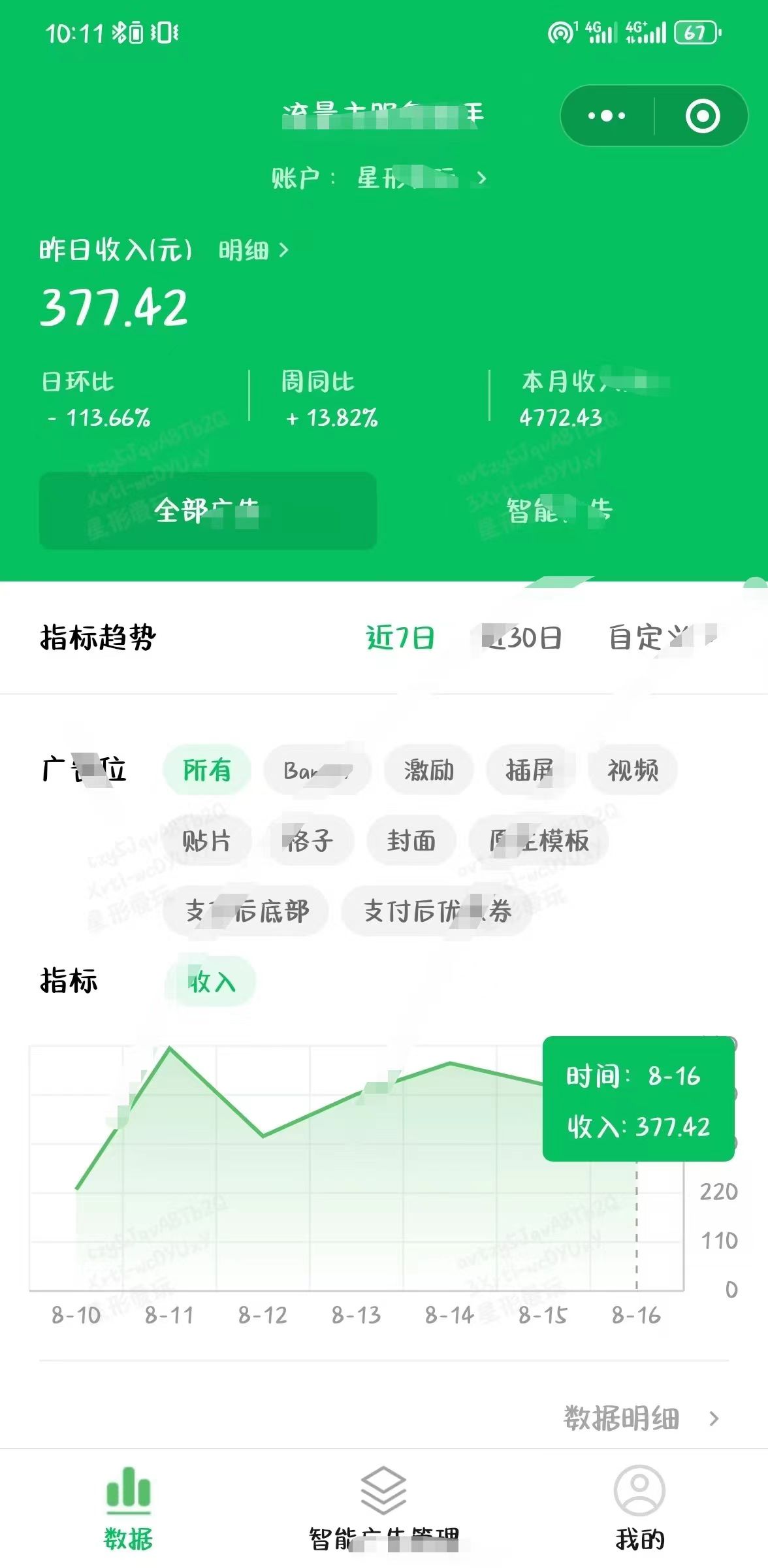768x1568 pixels.
Task: Enable the 所有 ad position filter
Action: coord(206,771)
